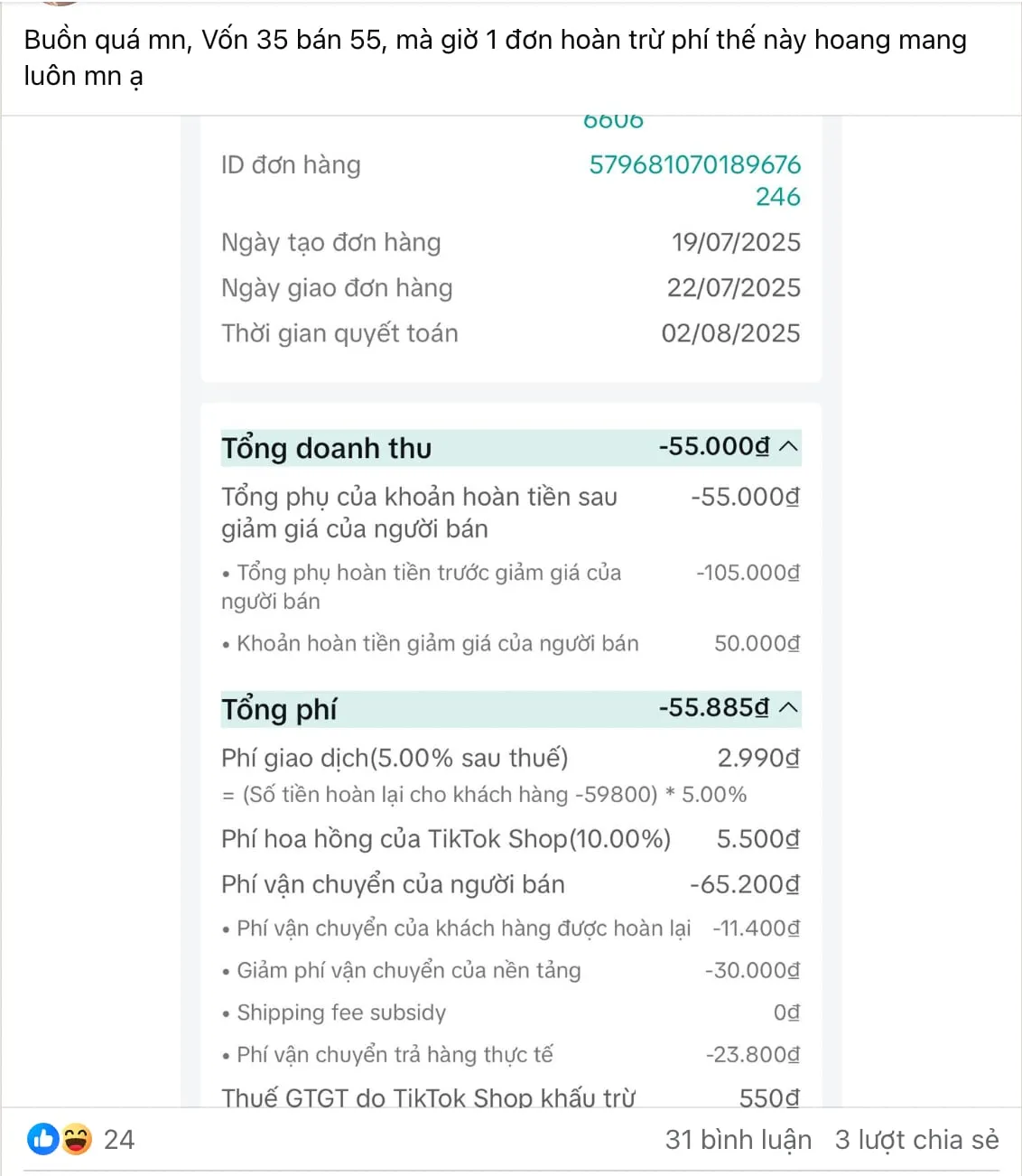1022x1176 pixels.
Task: Open the attached order screenshot image
Action: click(511, 611)
